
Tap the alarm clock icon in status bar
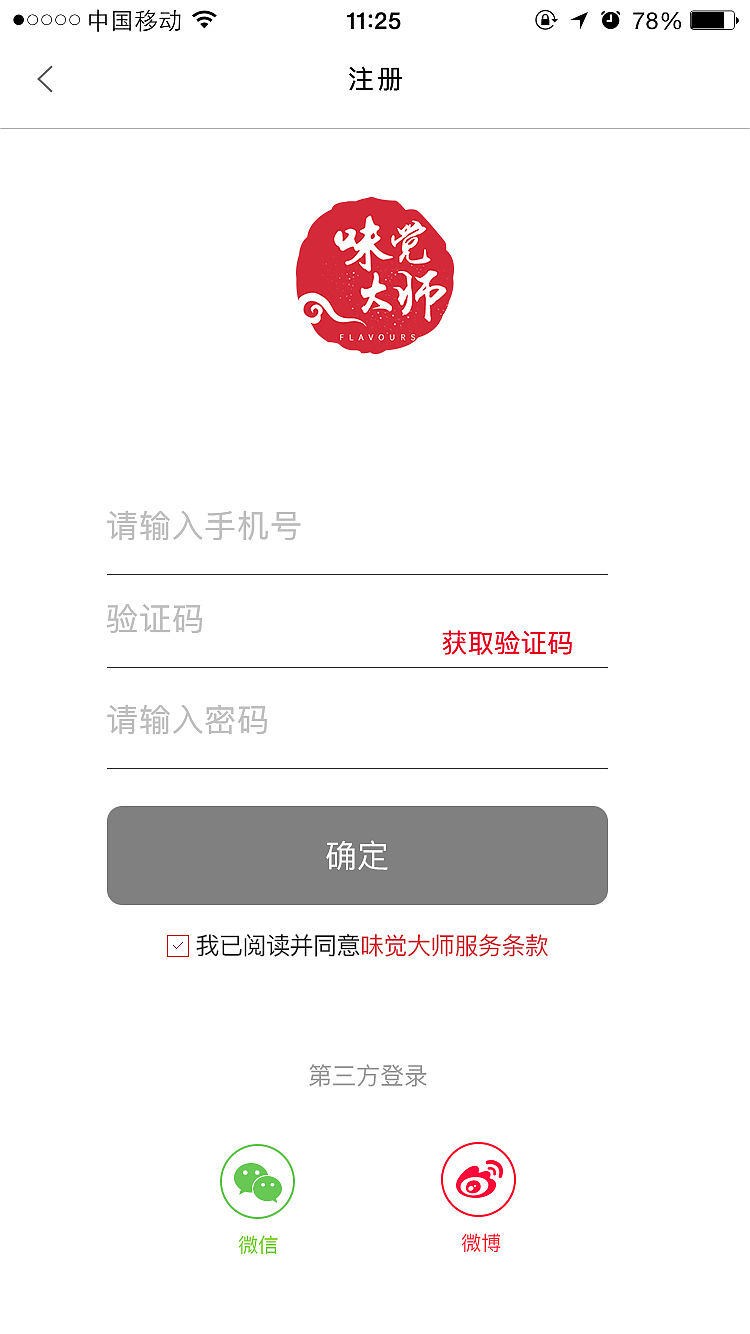(612, 19)
